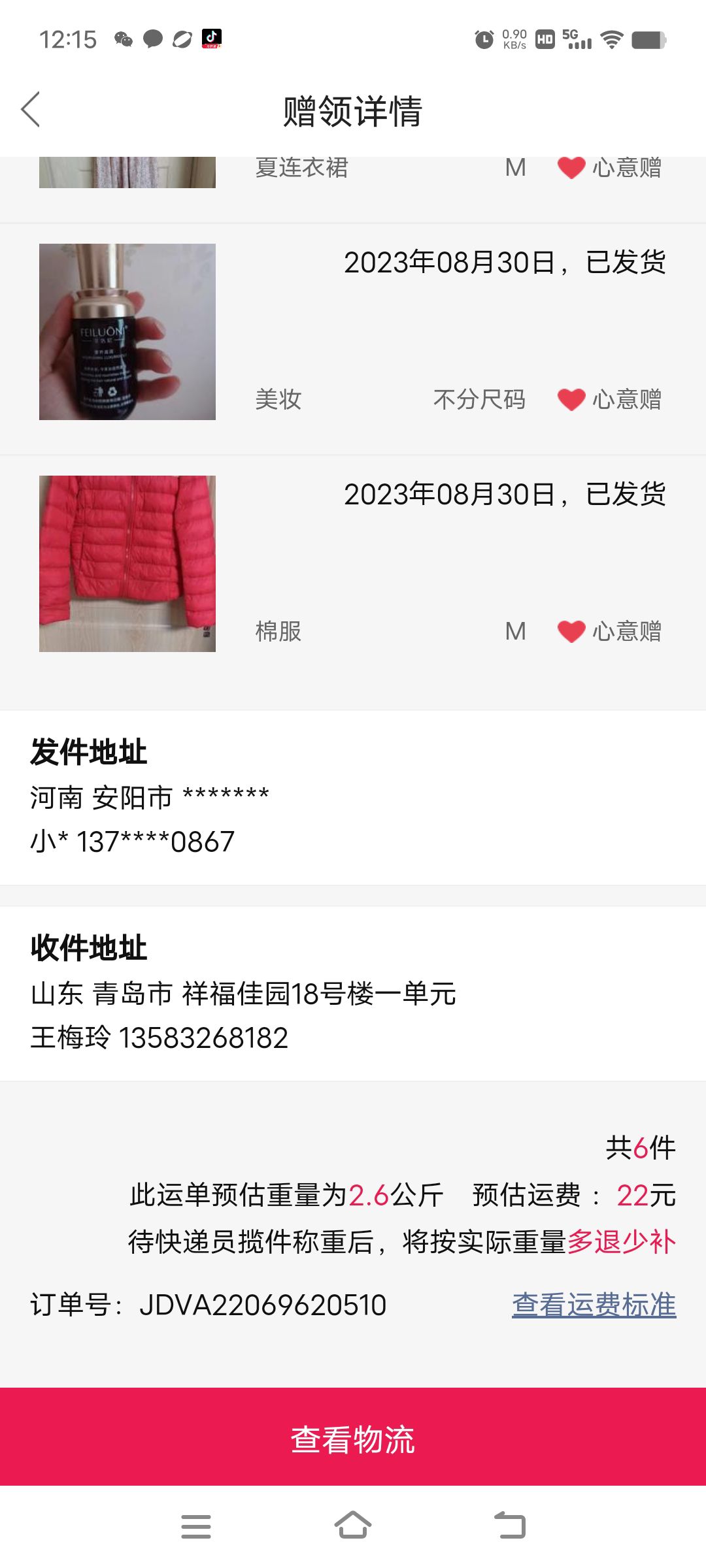Viewport: 706px width, 1568px height.
Task: Tap the system home button
Action: coord(353,1526)
